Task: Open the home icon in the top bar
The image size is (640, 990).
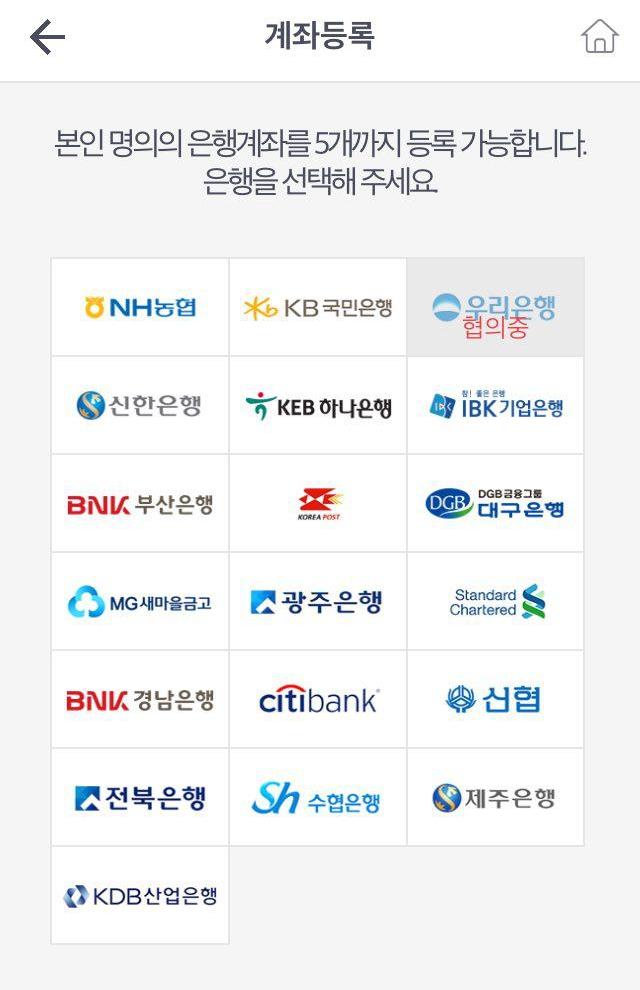Action: [x=599, y=37]
